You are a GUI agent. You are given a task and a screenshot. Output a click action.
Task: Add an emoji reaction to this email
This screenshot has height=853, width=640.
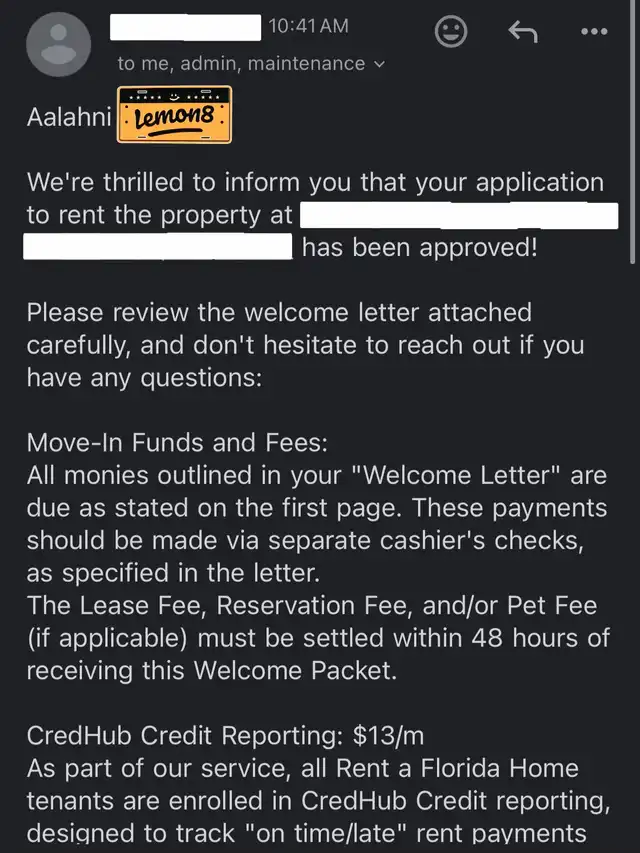click(452, 32)
